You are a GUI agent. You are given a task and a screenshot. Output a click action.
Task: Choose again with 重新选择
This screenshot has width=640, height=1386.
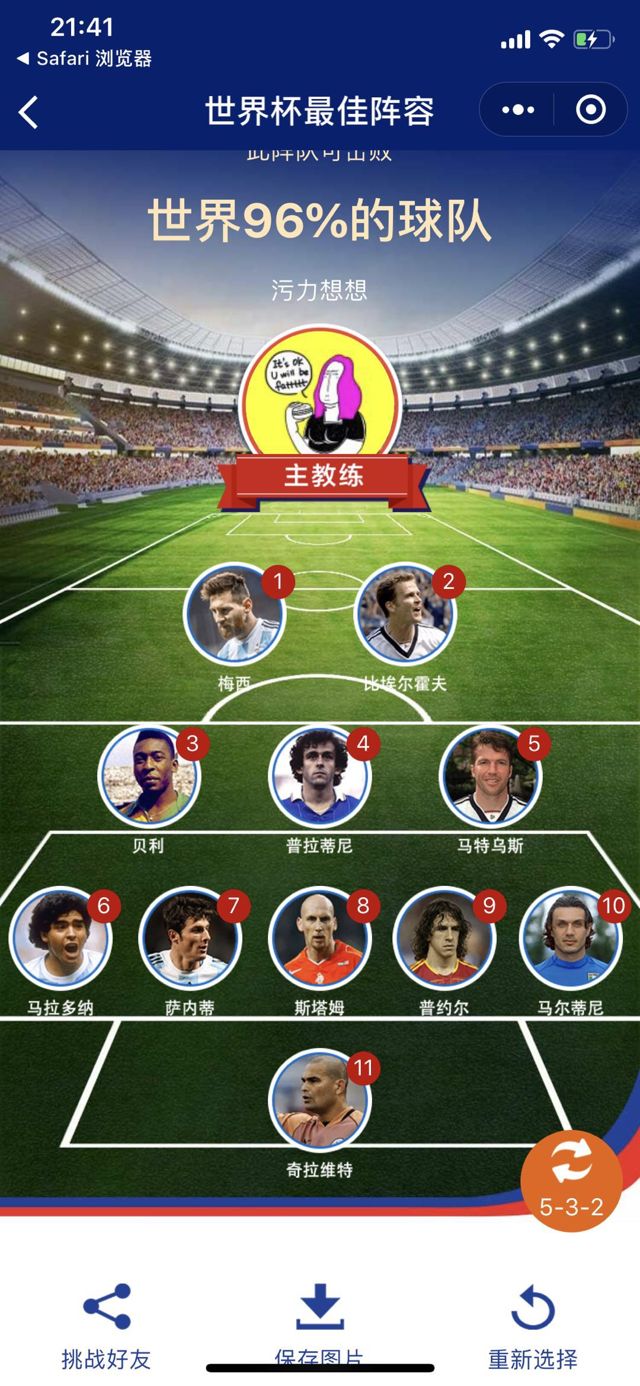(532, 1325)
